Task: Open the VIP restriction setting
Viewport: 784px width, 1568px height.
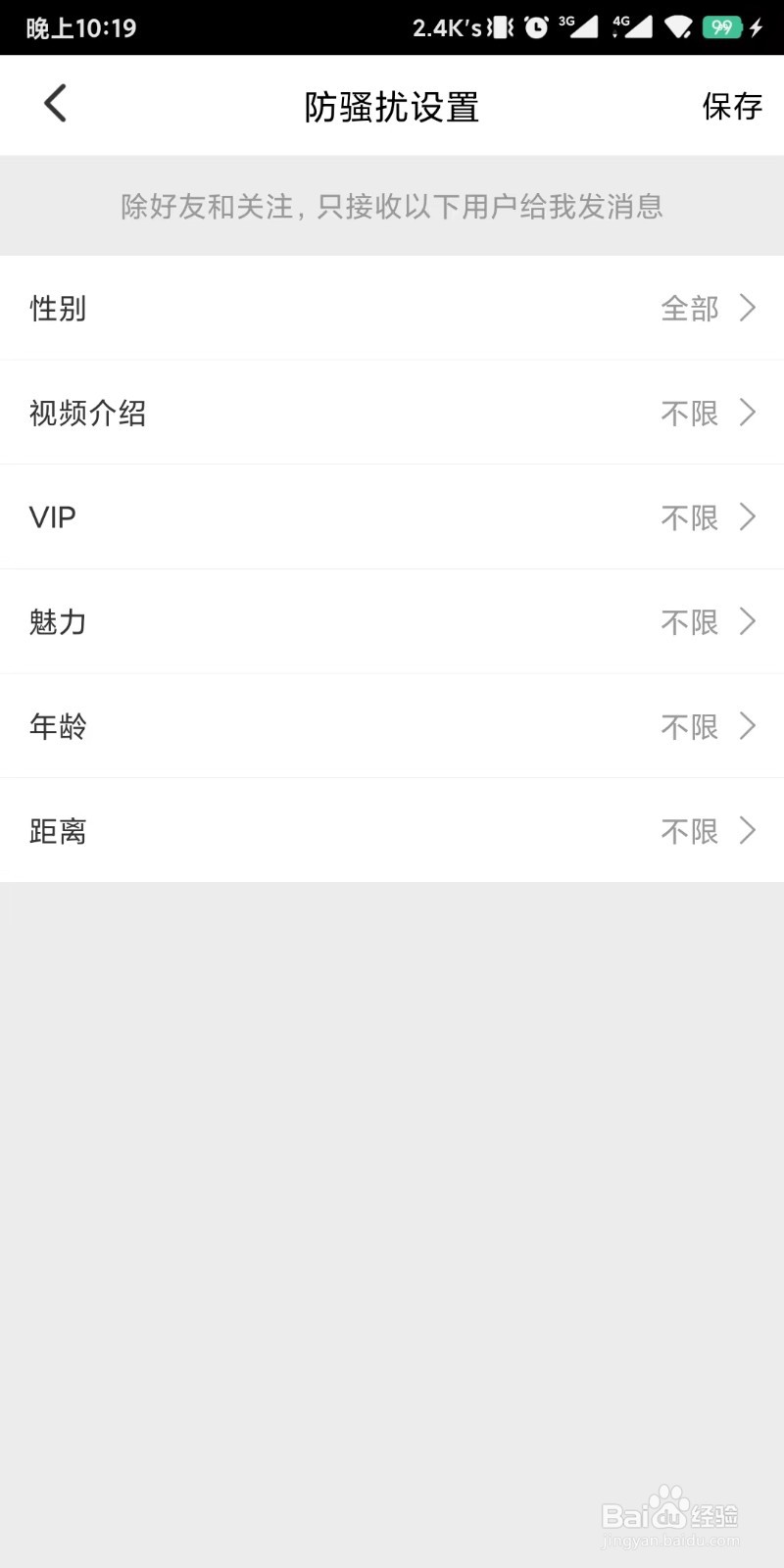Action: (x=392, y=517)
